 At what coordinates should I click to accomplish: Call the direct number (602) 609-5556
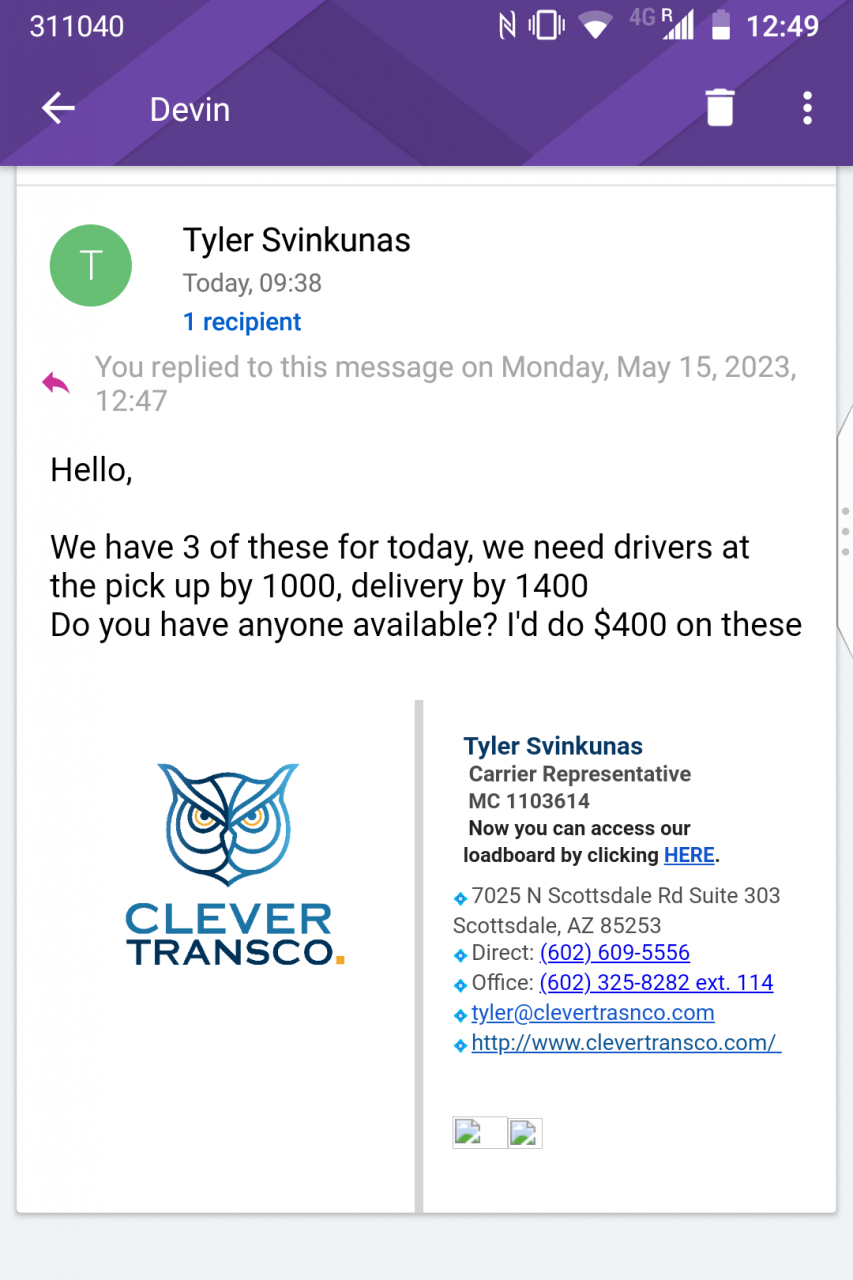(x=614, y=953)
